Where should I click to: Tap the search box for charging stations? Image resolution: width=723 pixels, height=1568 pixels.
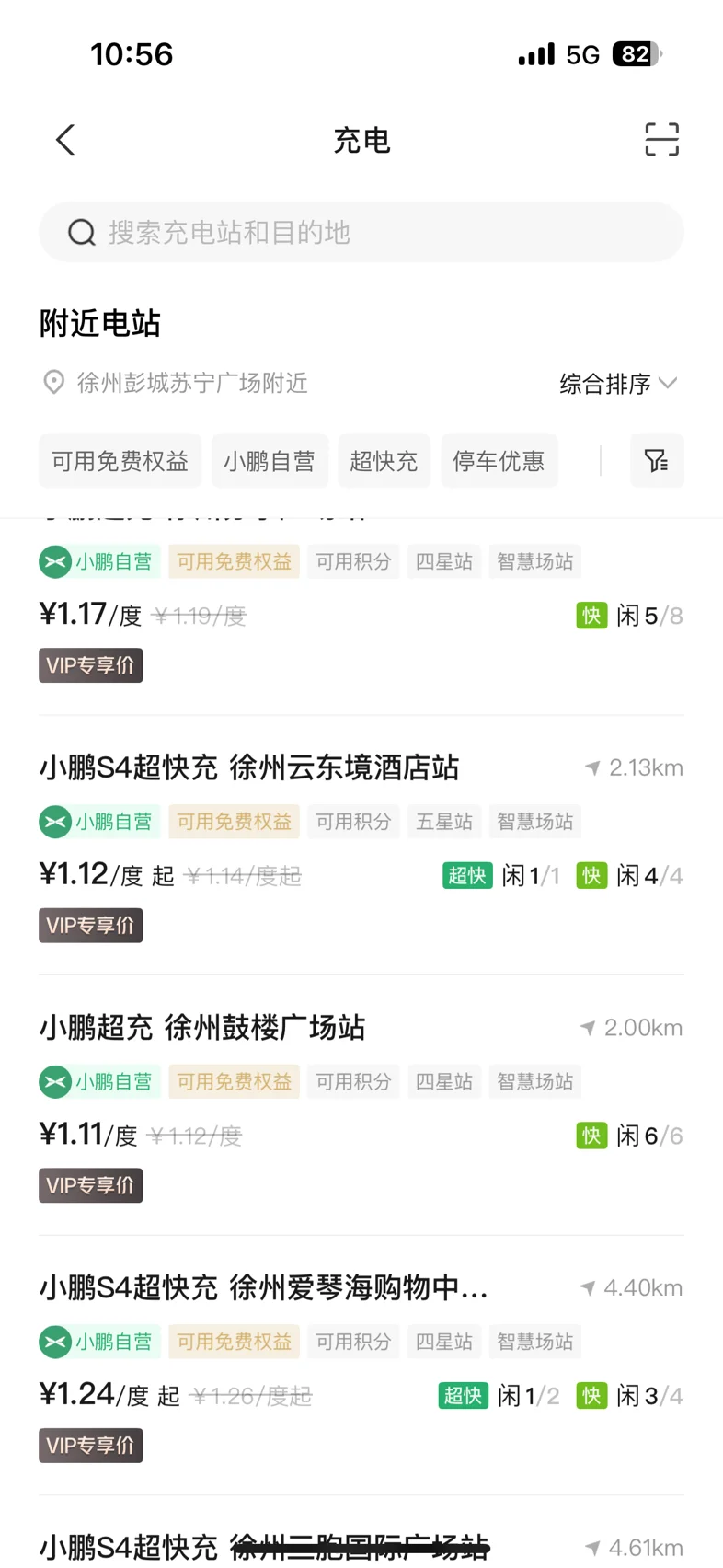pyautogui.click(x=361, y=232)
